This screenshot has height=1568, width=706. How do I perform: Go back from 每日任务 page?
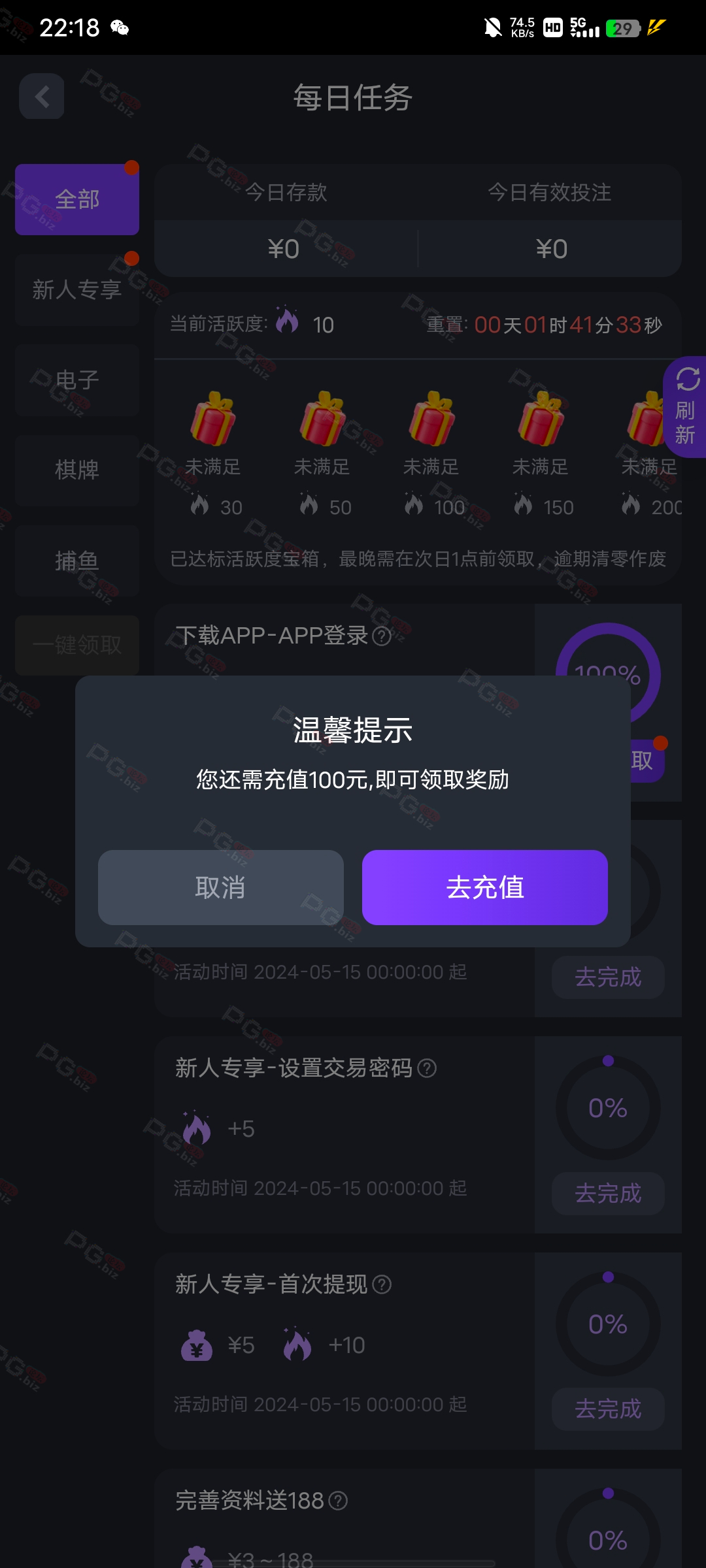[42, 97]
